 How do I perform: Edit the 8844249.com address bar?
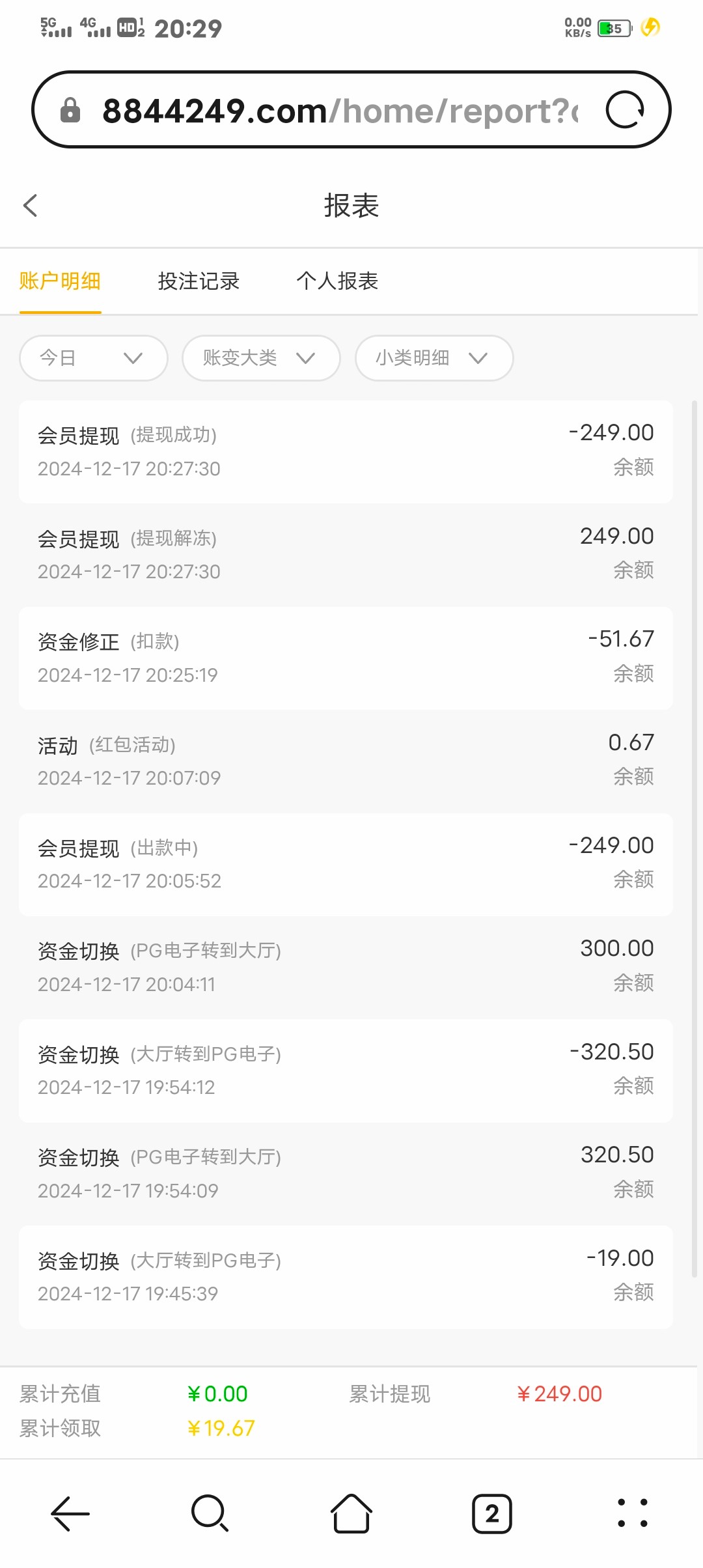pos(338,110)
